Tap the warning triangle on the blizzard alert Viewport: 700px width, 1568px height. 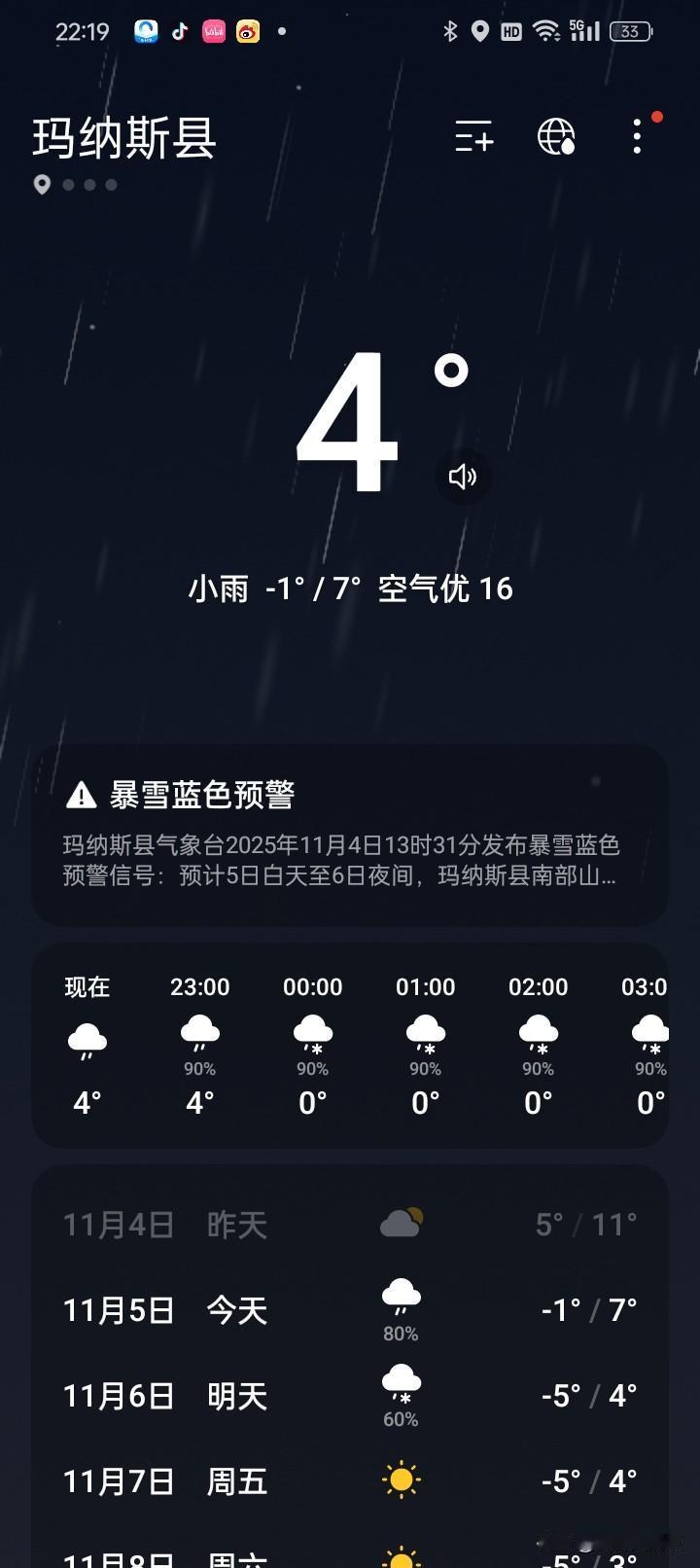80,794
